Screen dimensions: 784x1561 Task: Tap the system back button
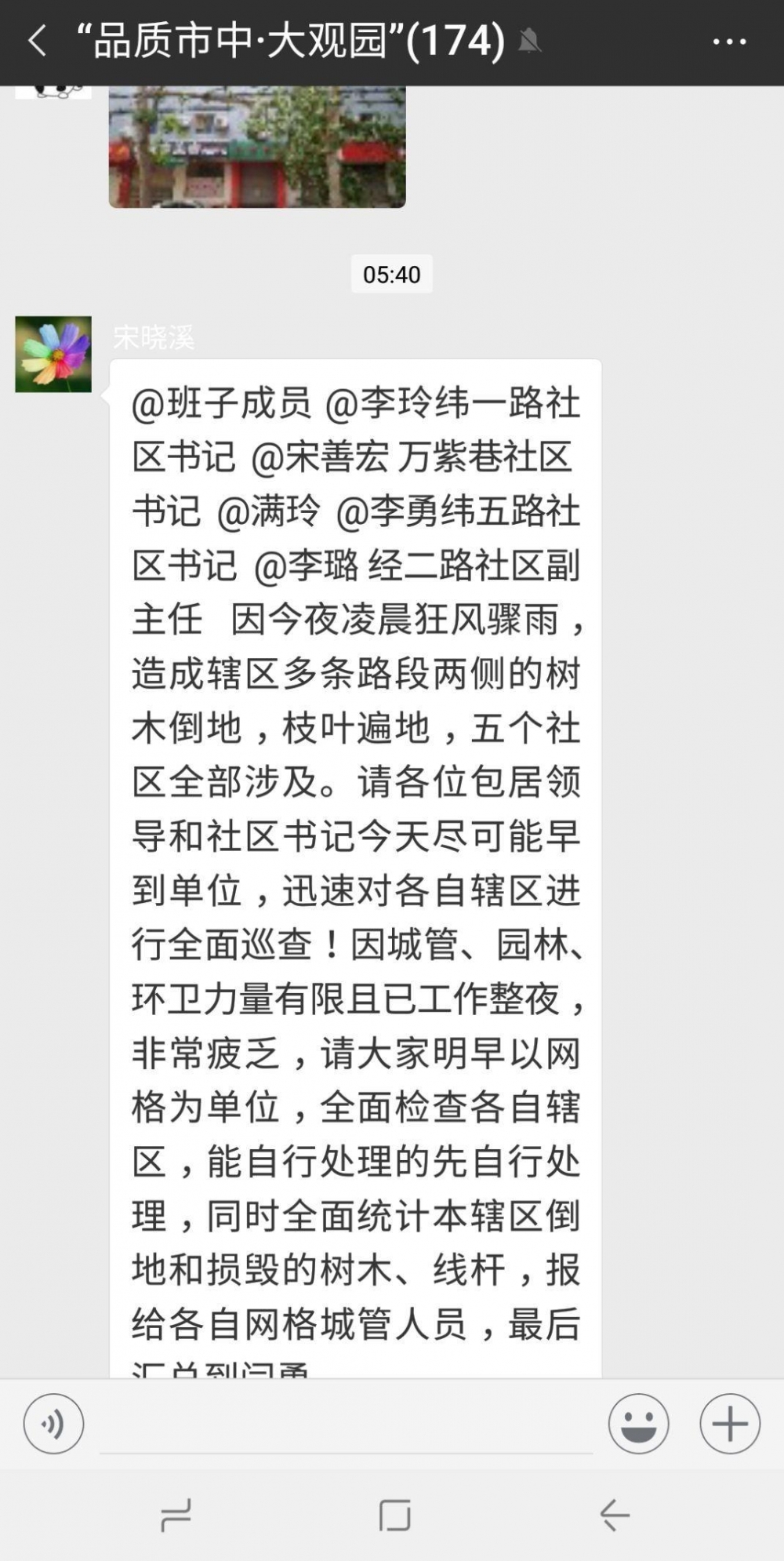click(615, 1515)
